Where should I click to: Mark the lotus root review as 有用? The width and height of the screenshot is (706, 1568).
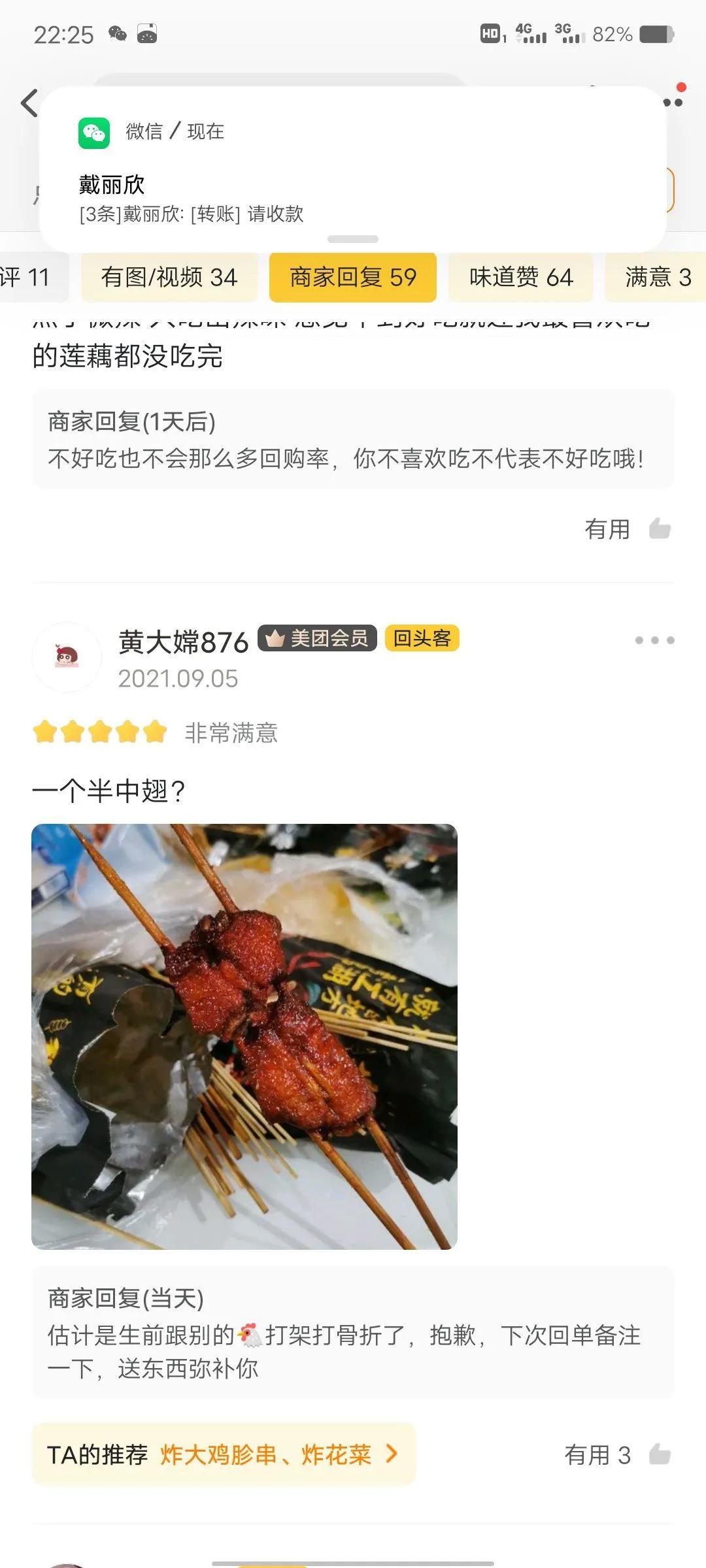628,529
